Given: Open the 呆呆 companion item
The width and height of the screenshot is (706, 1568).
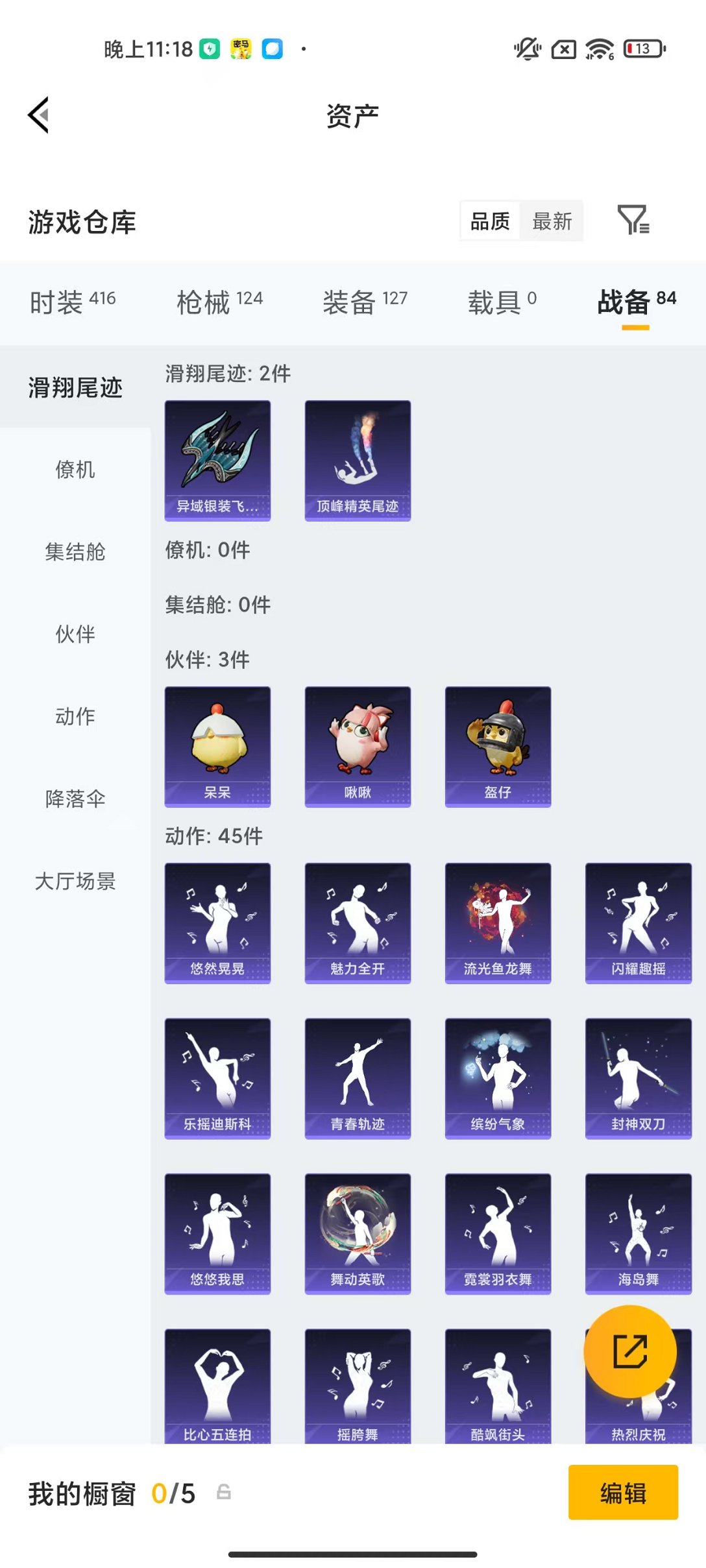Looking at the screenshot, I should coord(217,746).
